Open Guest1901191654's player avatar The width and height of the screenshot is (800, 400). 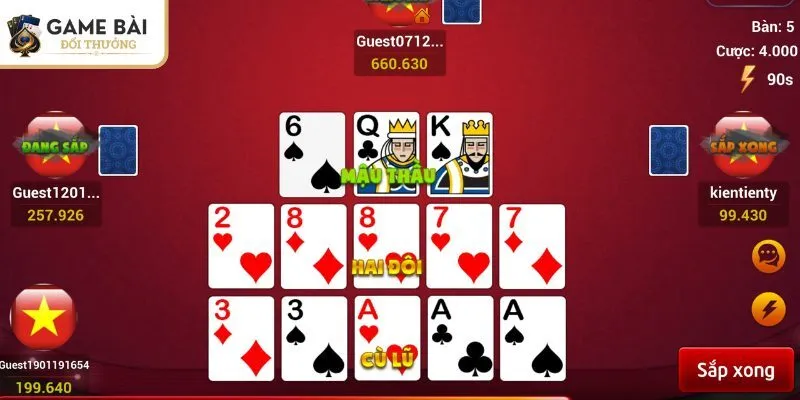click(x=44, y=318)
